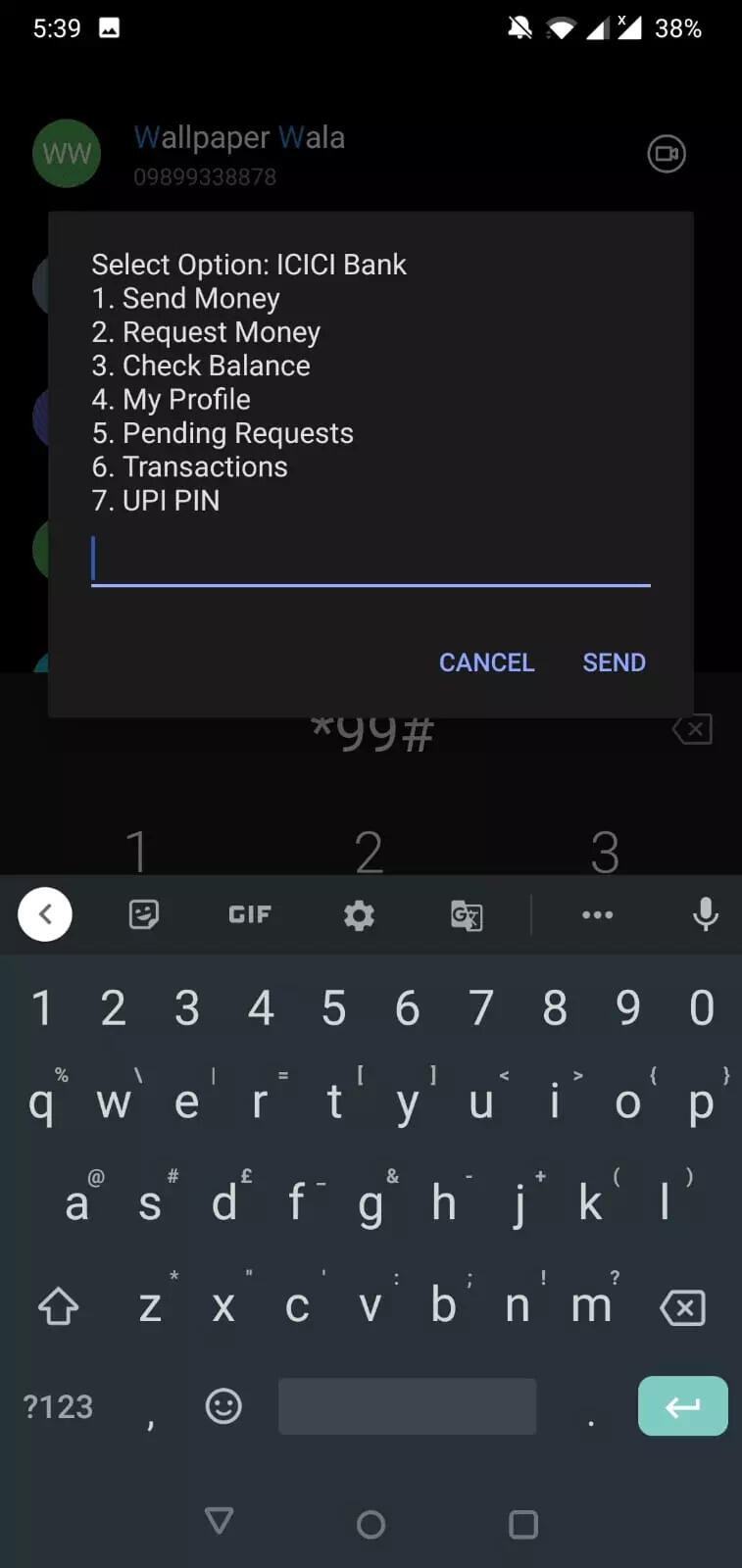Open the keyboard sticker panel
Image resolution: width=742 pixels, height=1568 pixels.
point(144,914)
